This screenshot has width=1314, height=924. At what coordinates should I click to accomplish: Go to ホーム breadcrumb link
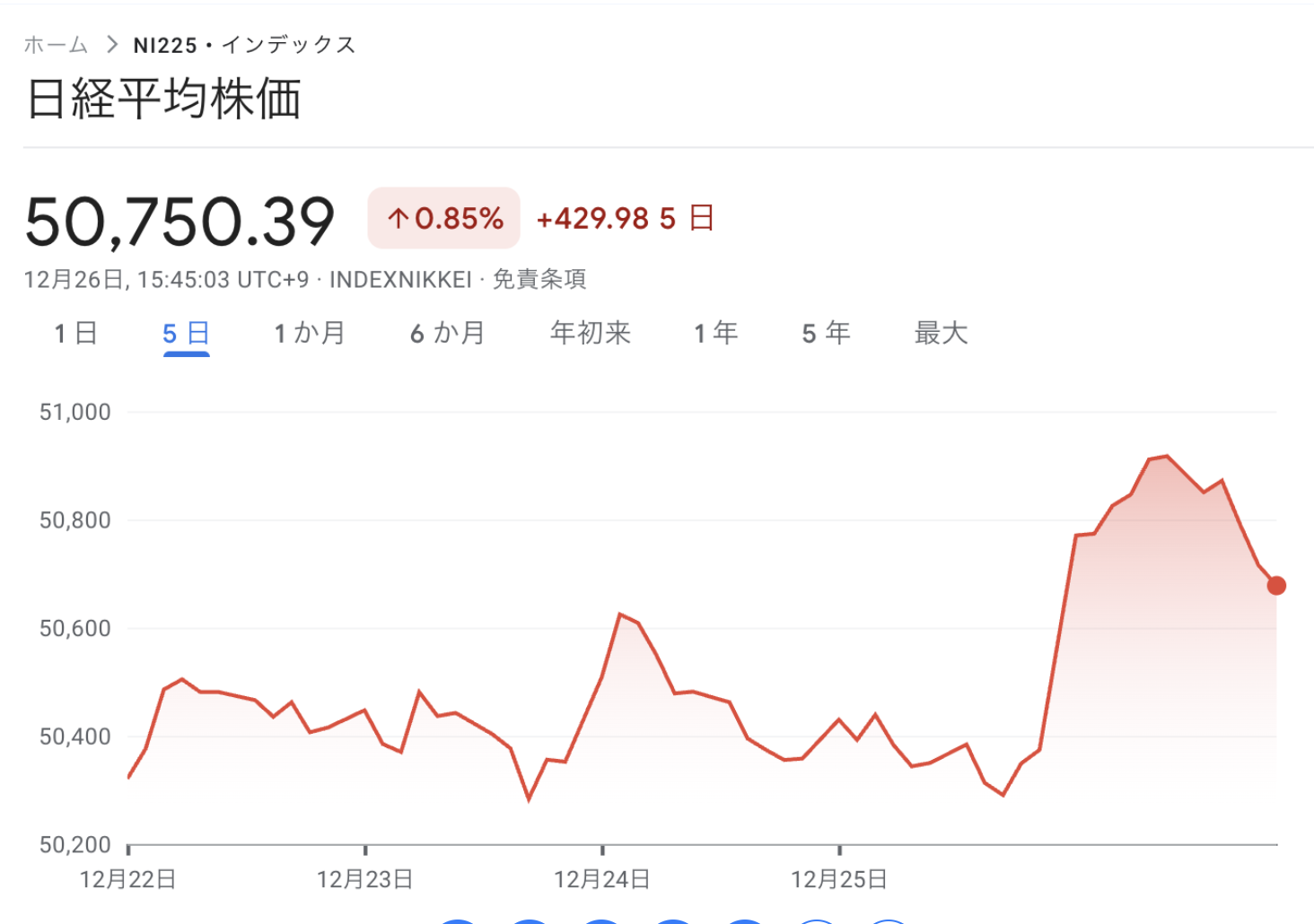(x=56, y=45)
